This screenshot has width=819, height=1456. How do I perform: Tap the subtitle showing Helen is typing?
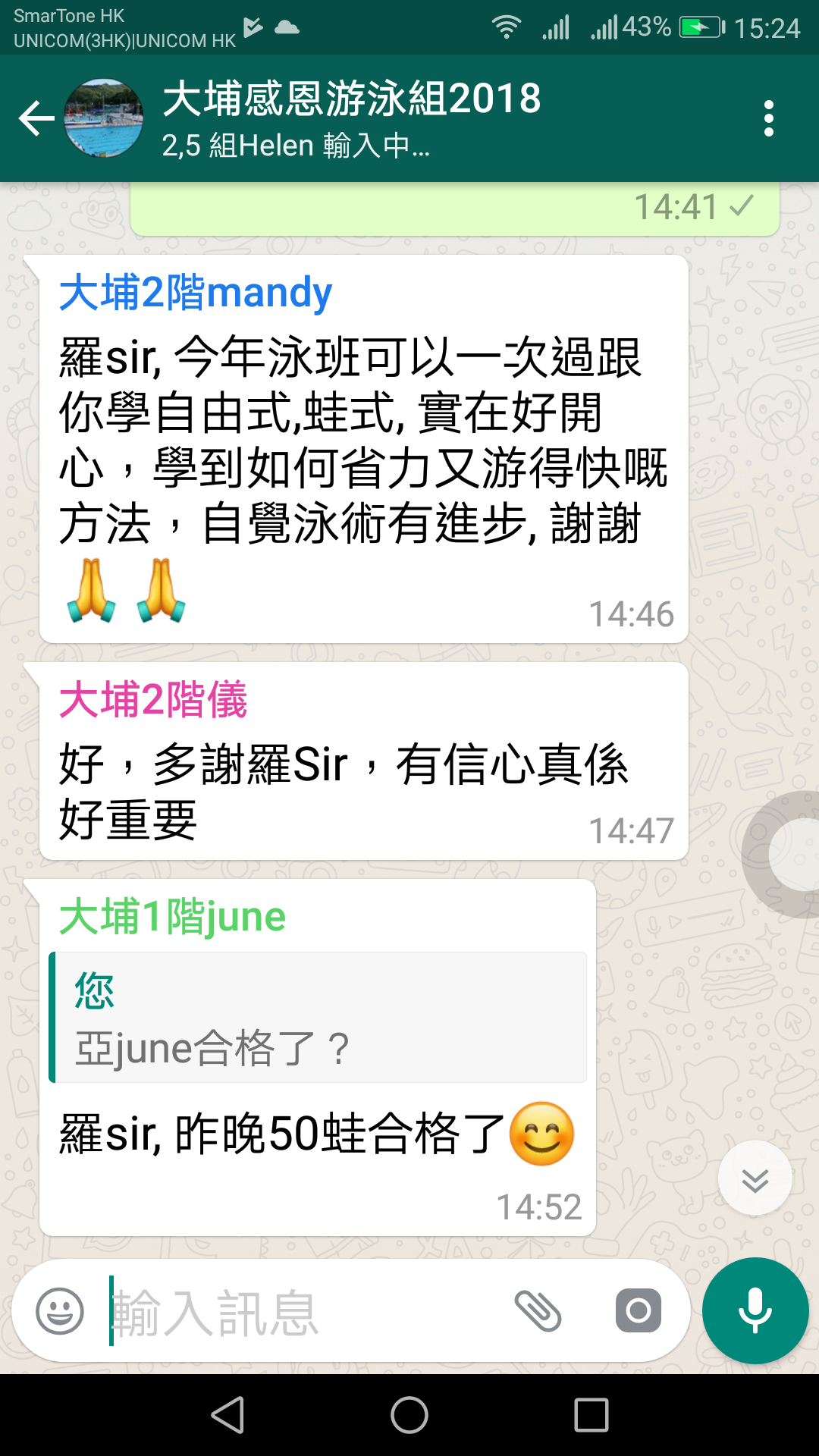[296, 146]
